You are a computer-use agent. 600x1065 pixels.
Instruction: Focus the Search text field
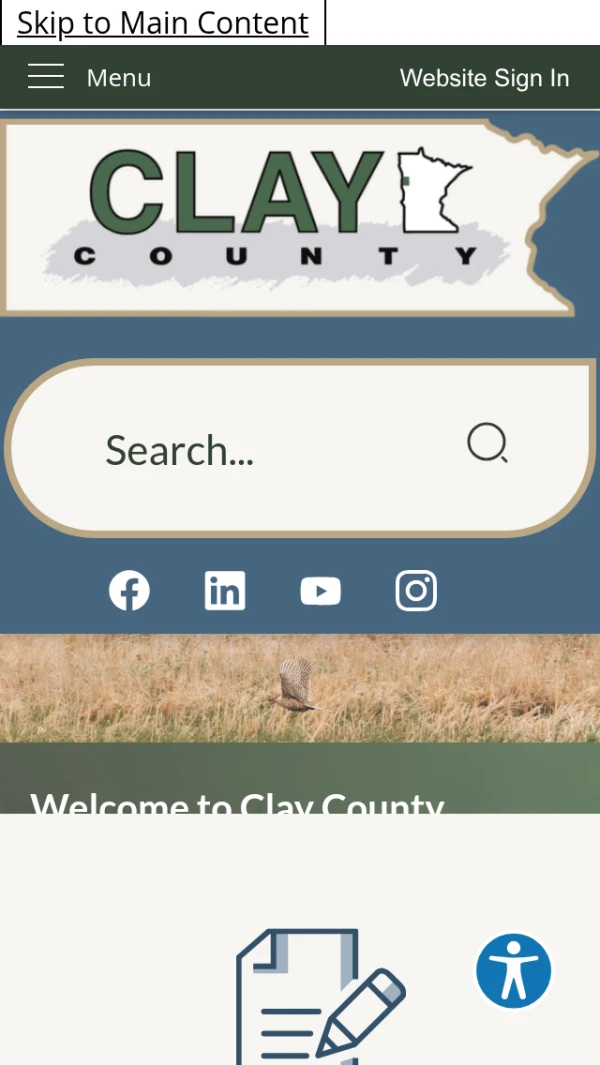260,450
